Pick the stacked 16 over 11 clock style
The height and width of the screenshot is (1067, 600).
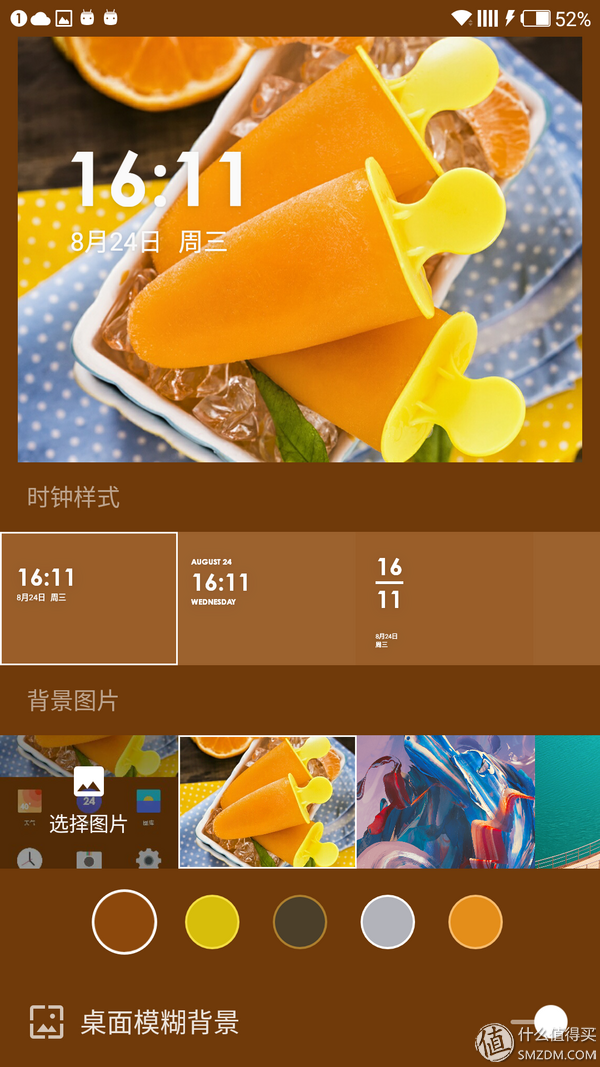(444, 598)
